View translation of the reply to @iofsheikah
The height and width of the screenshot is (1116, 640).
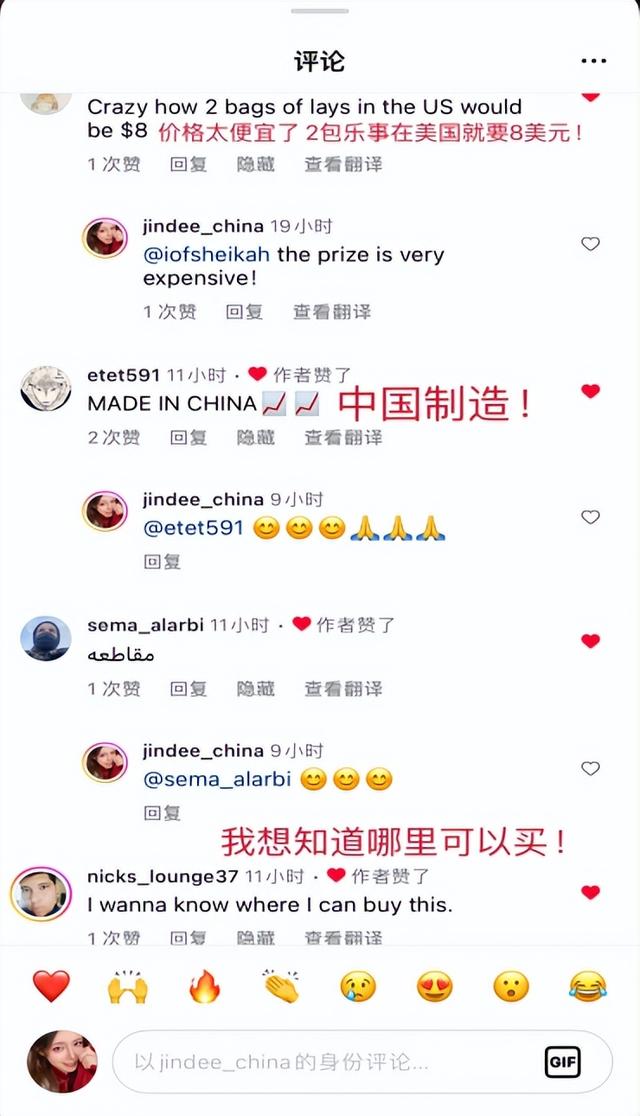(331, 312)
